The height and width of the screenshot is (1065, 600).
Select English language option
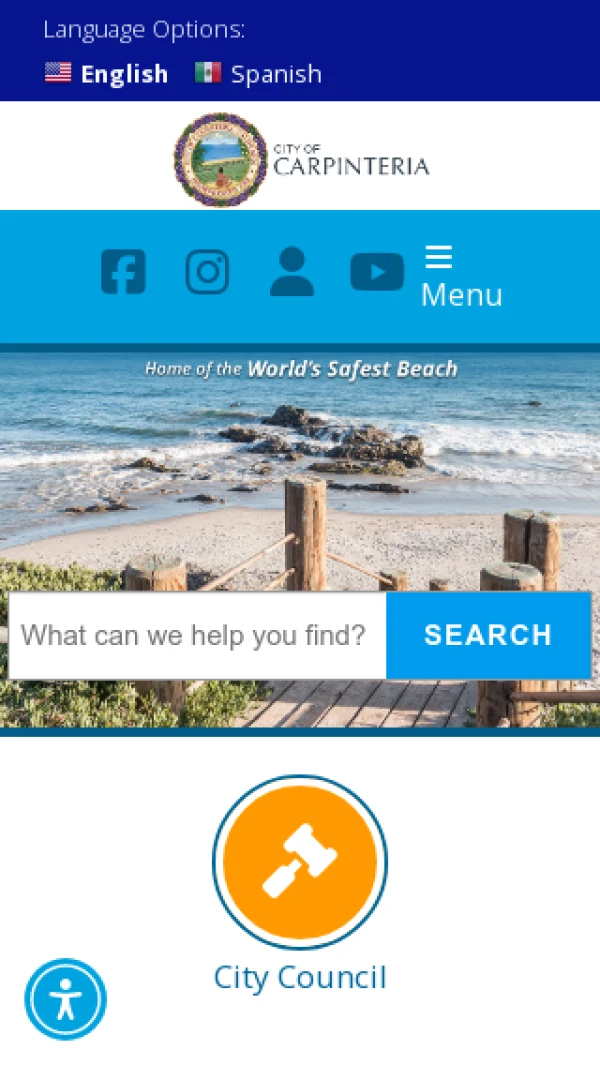107,74
